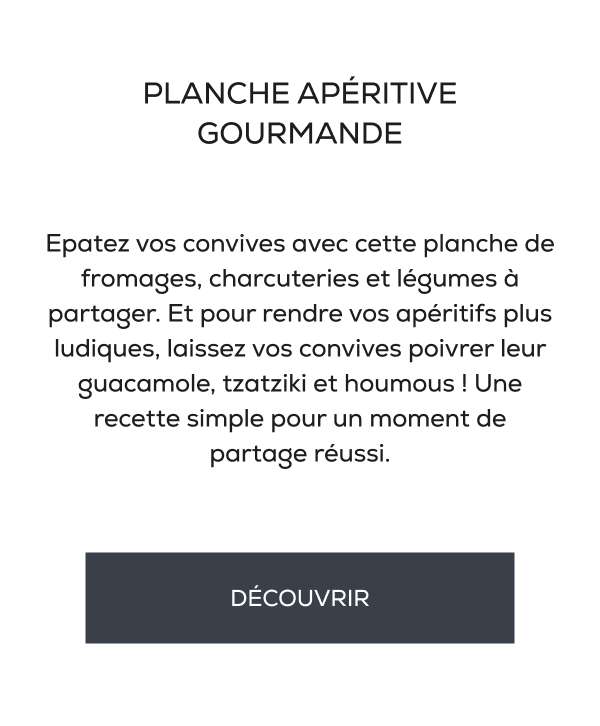Tap the DÉCOUVRIR button

click(300, 598)
